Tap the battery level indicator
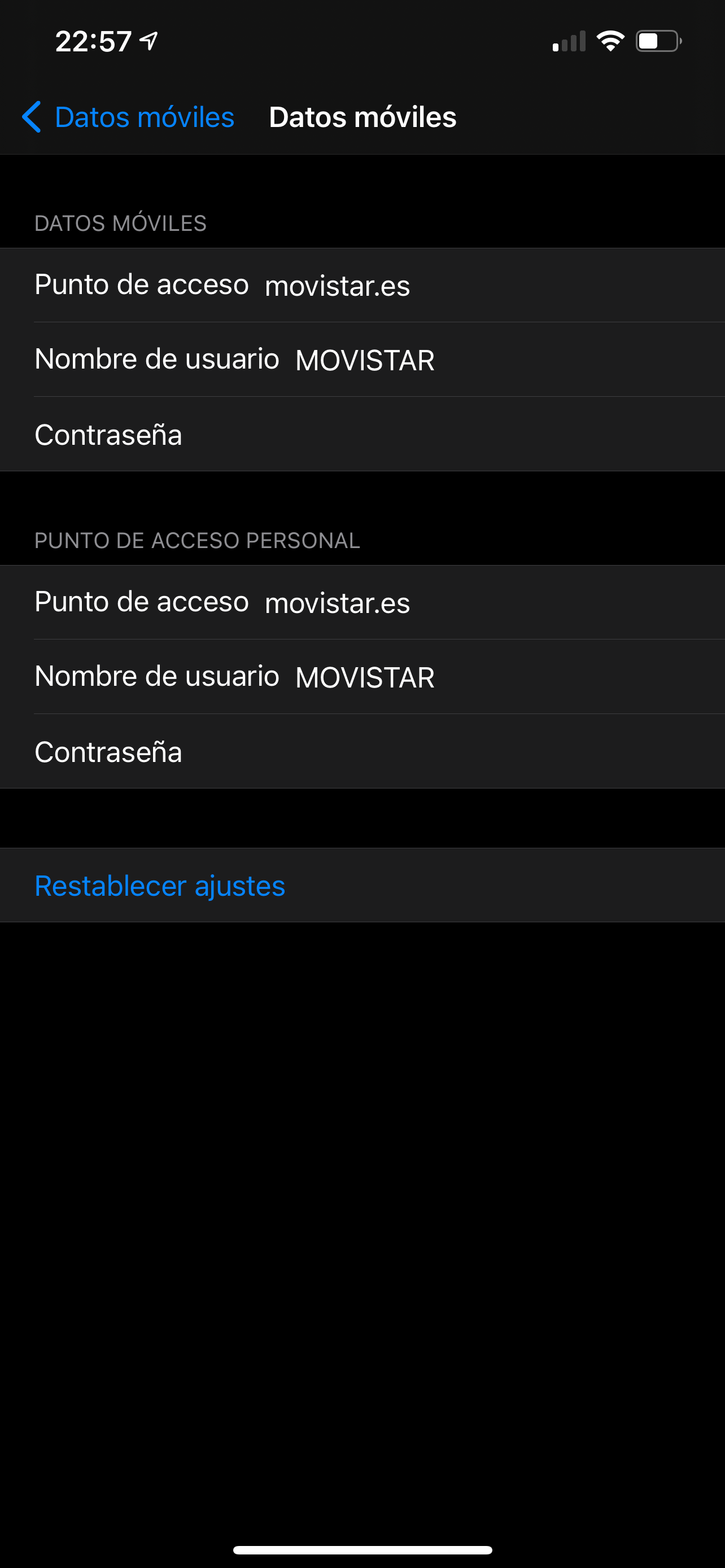This screenshot has width=725, height=1568. (660, 40)
